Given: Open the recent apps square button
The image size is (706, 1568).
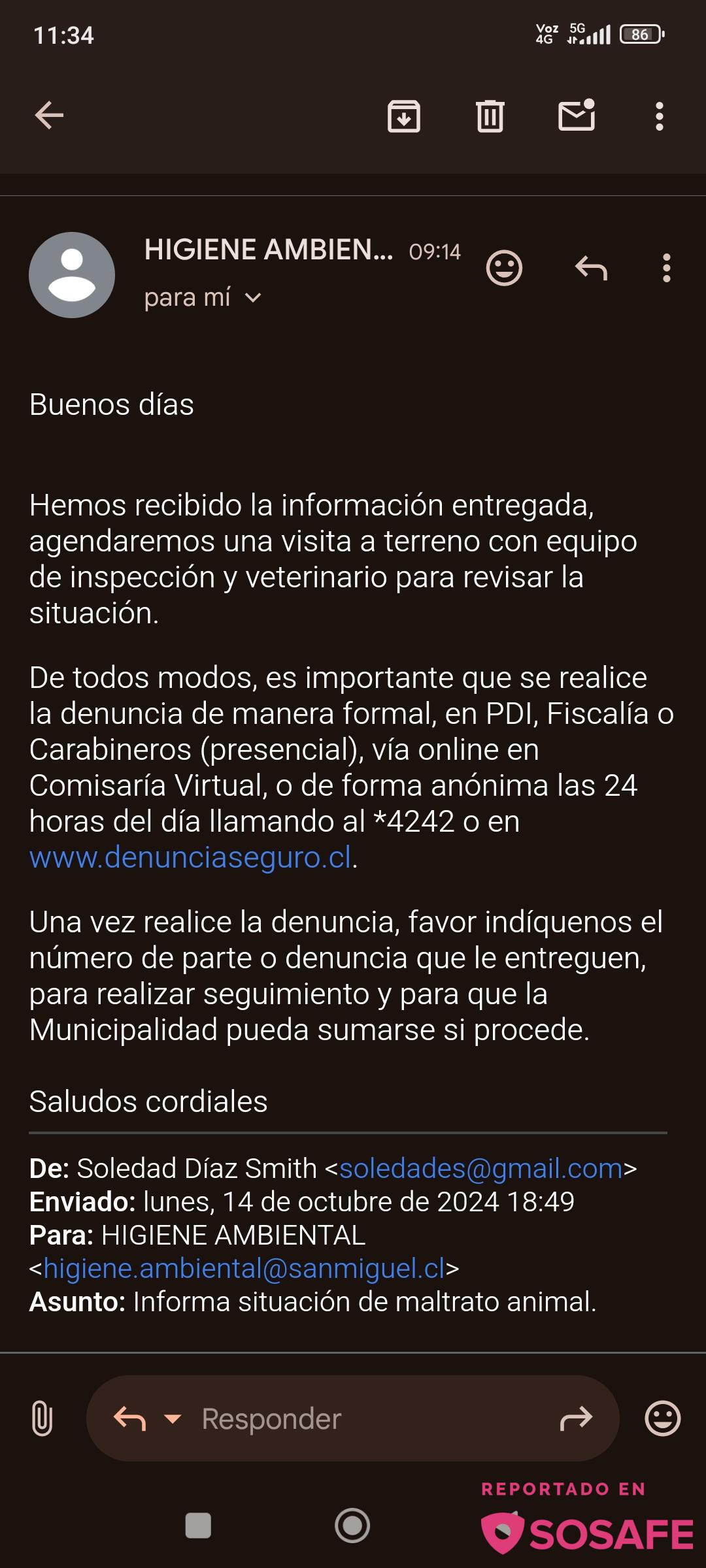Looking at the screenshot, I should click(198, 1526).
